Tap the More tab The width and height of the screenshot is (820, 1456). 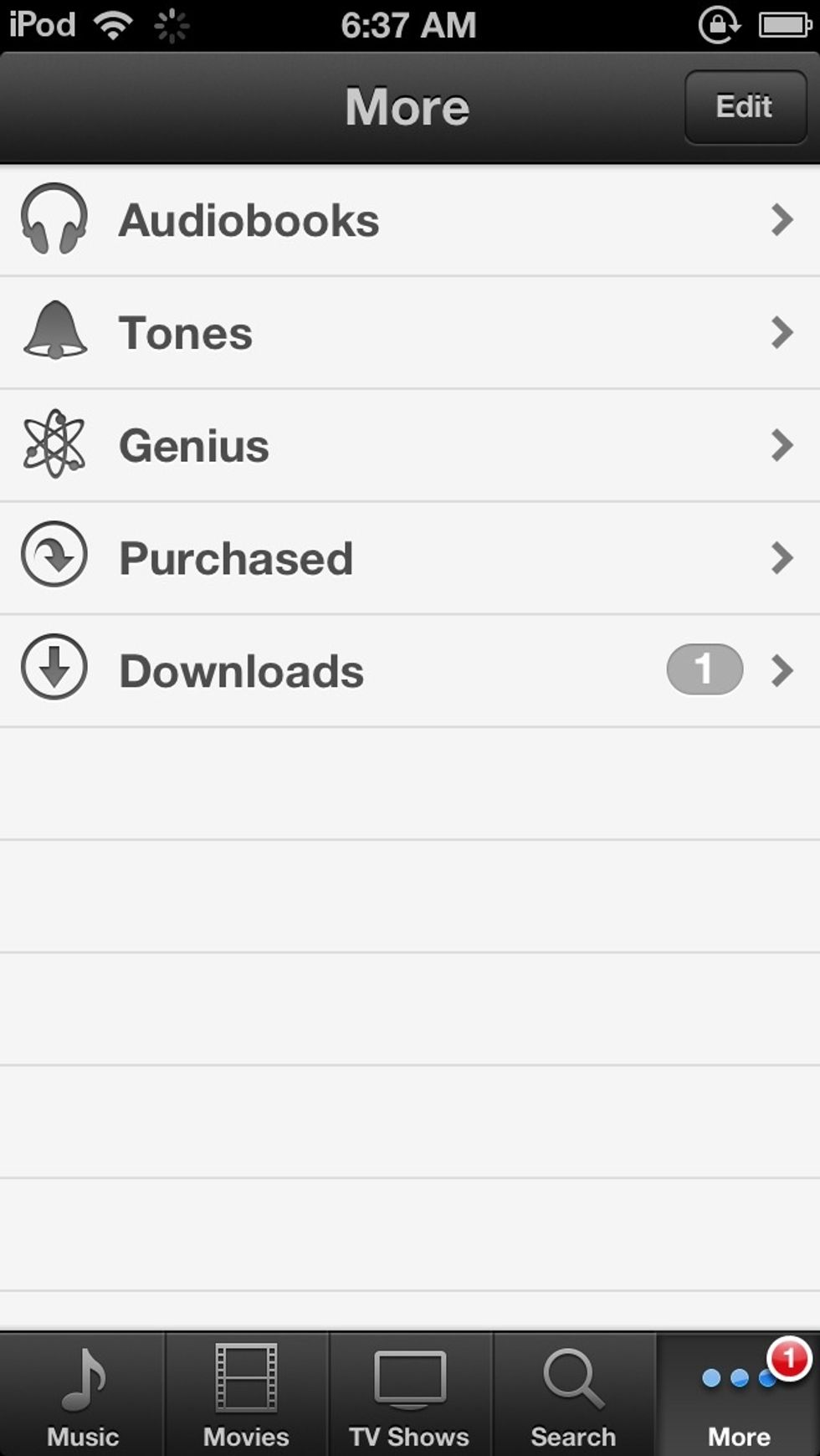point(739,1394)
